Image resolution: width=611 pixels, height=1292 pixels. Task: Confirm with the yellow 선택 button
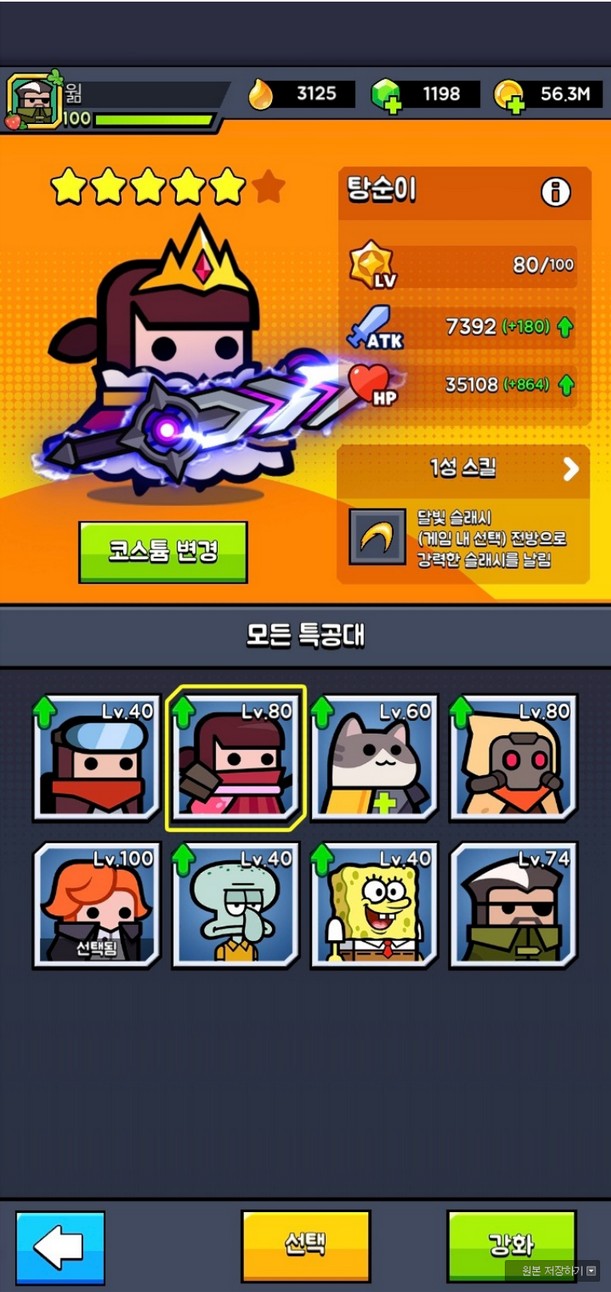tap(306, 1245)
